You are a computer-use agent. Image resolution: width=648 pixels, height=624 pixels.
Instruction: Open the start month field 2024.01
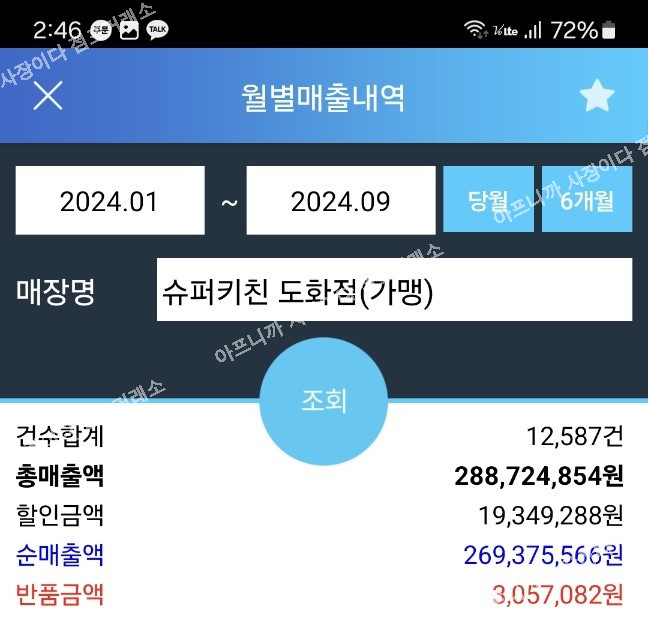pyautogui.click(x=110, y=200)
